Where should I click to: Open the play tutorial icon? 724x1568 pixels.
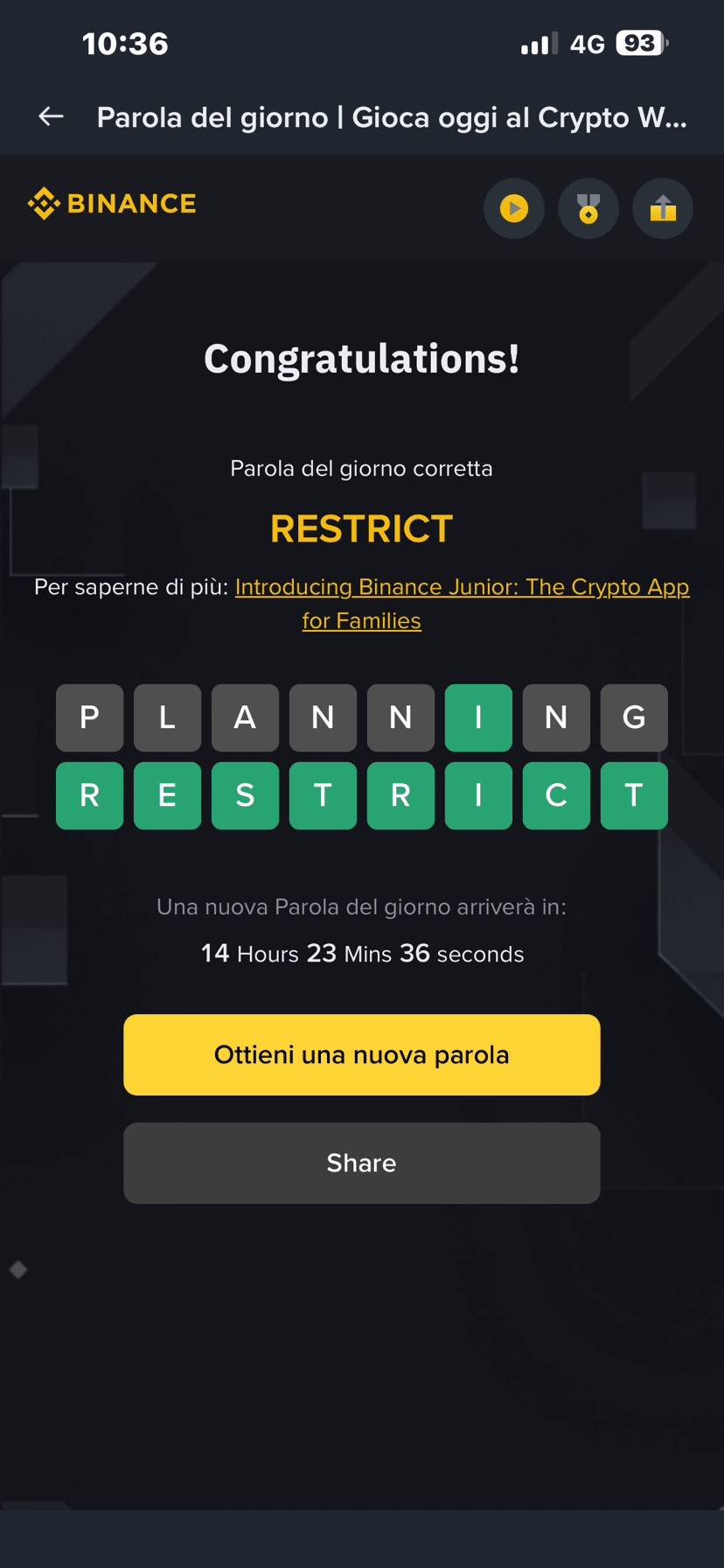tap(514, 209)
